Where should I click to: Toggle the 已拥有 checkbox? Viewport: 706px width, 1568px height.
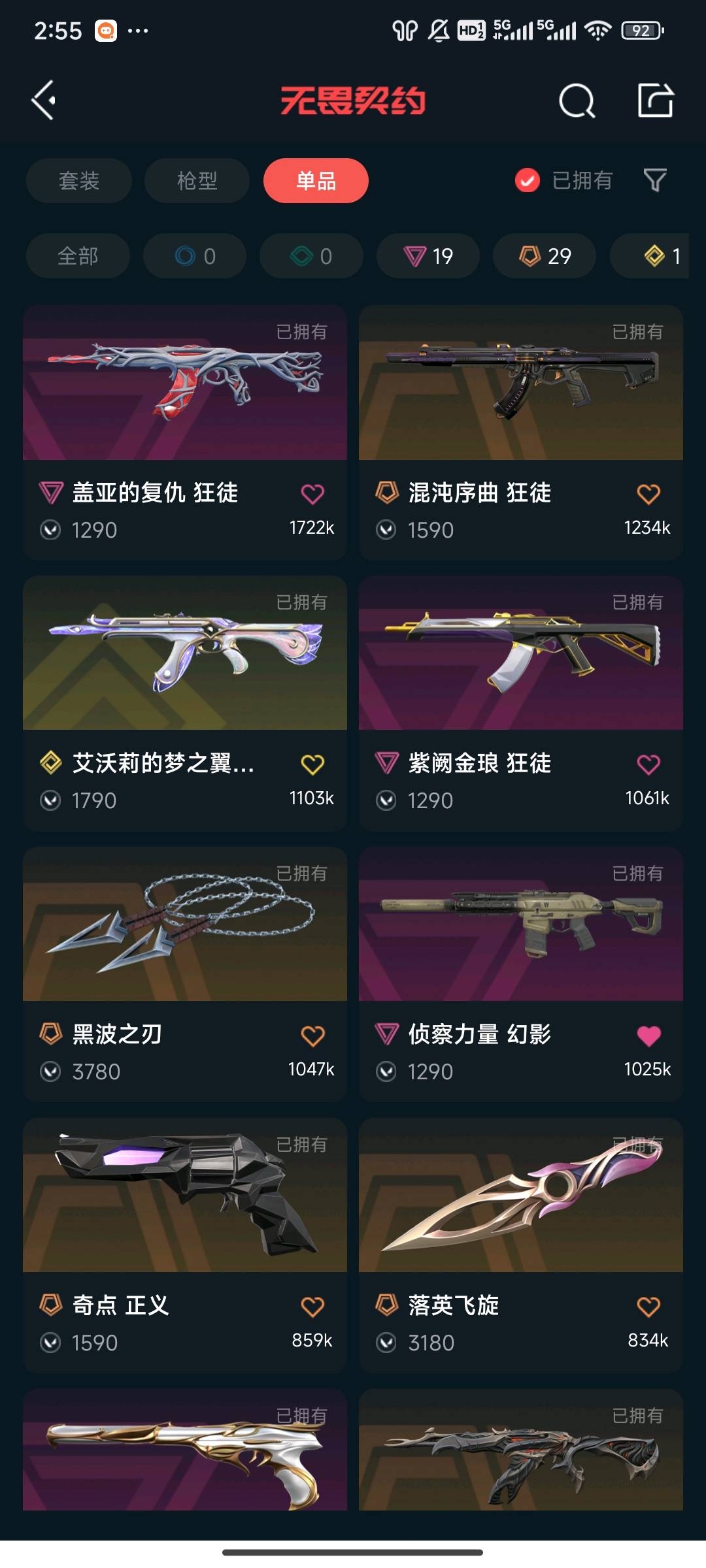pyautogui.click(x=528, y=180)
